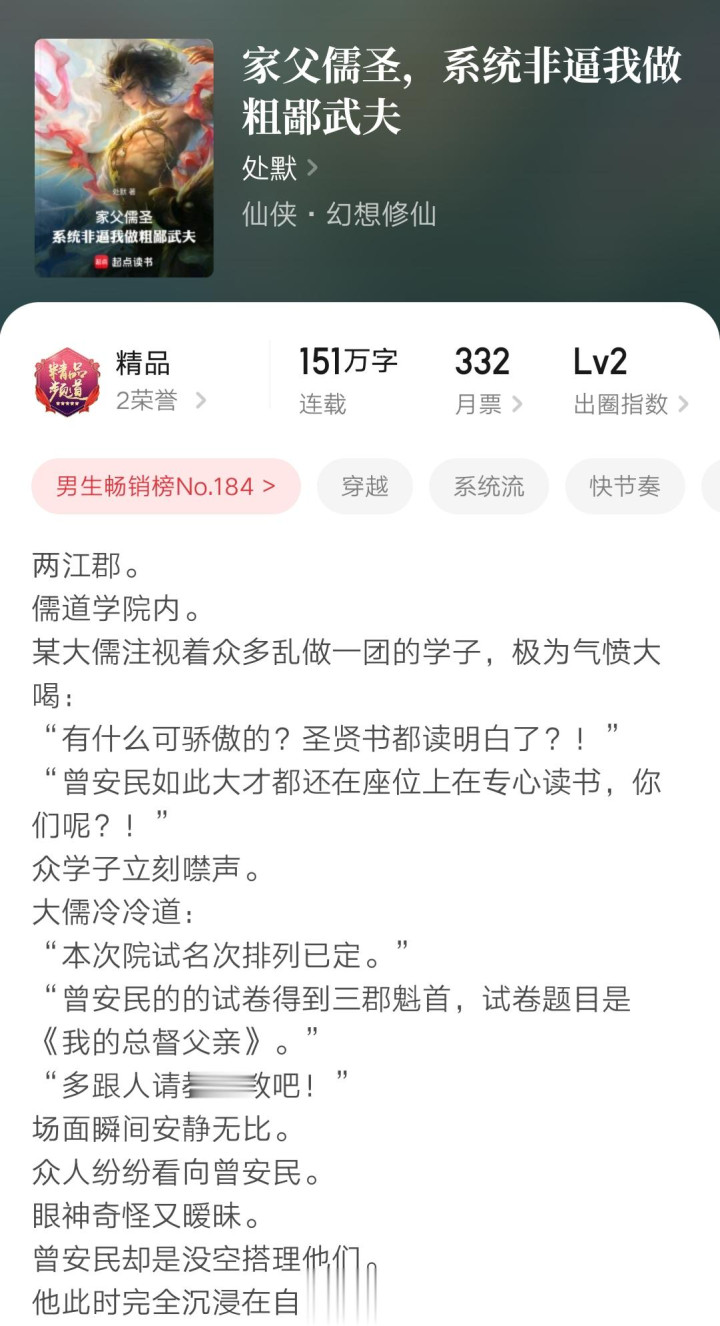Open 男生畅销榜No.184 ranking
720x1326 pixels.
(166, 487)
